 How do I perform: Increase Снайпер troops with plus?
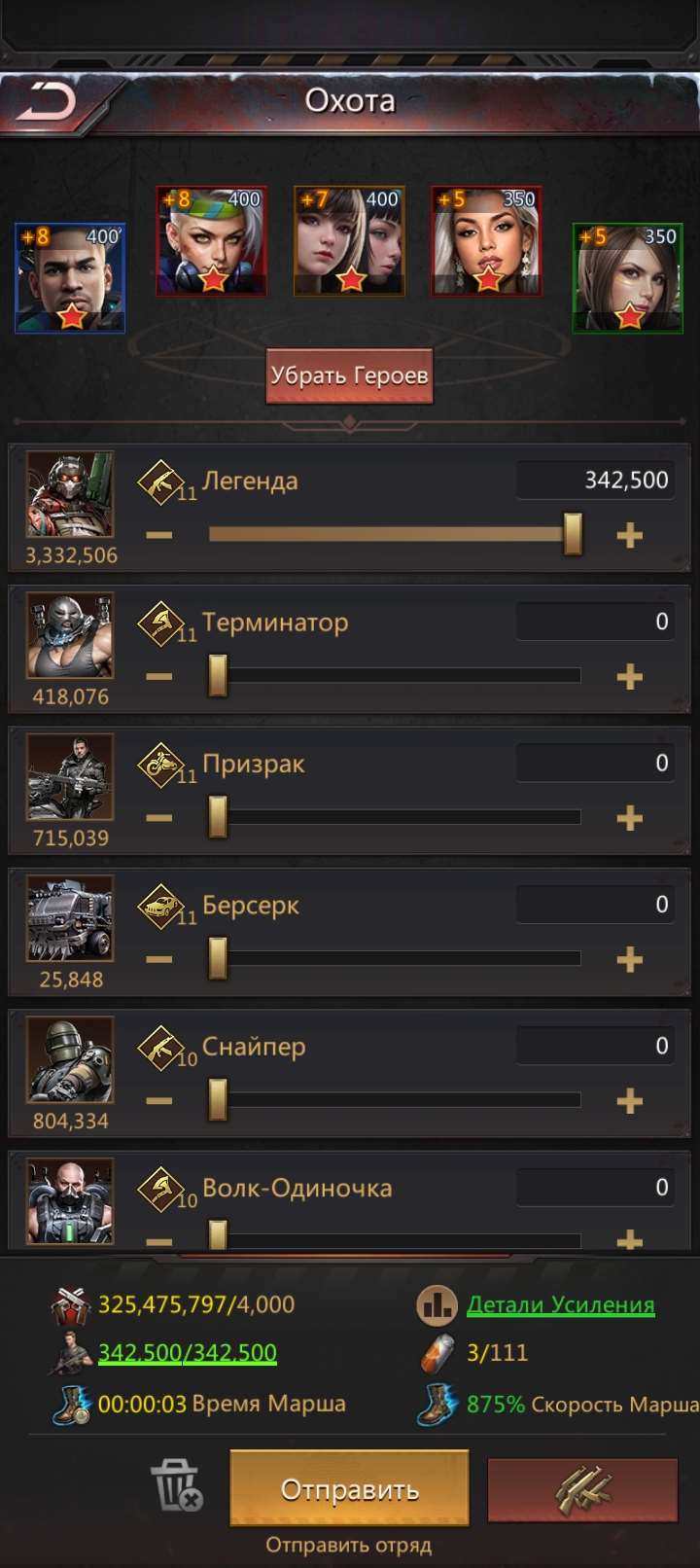pyautogui.click(x=629, y=1101)
